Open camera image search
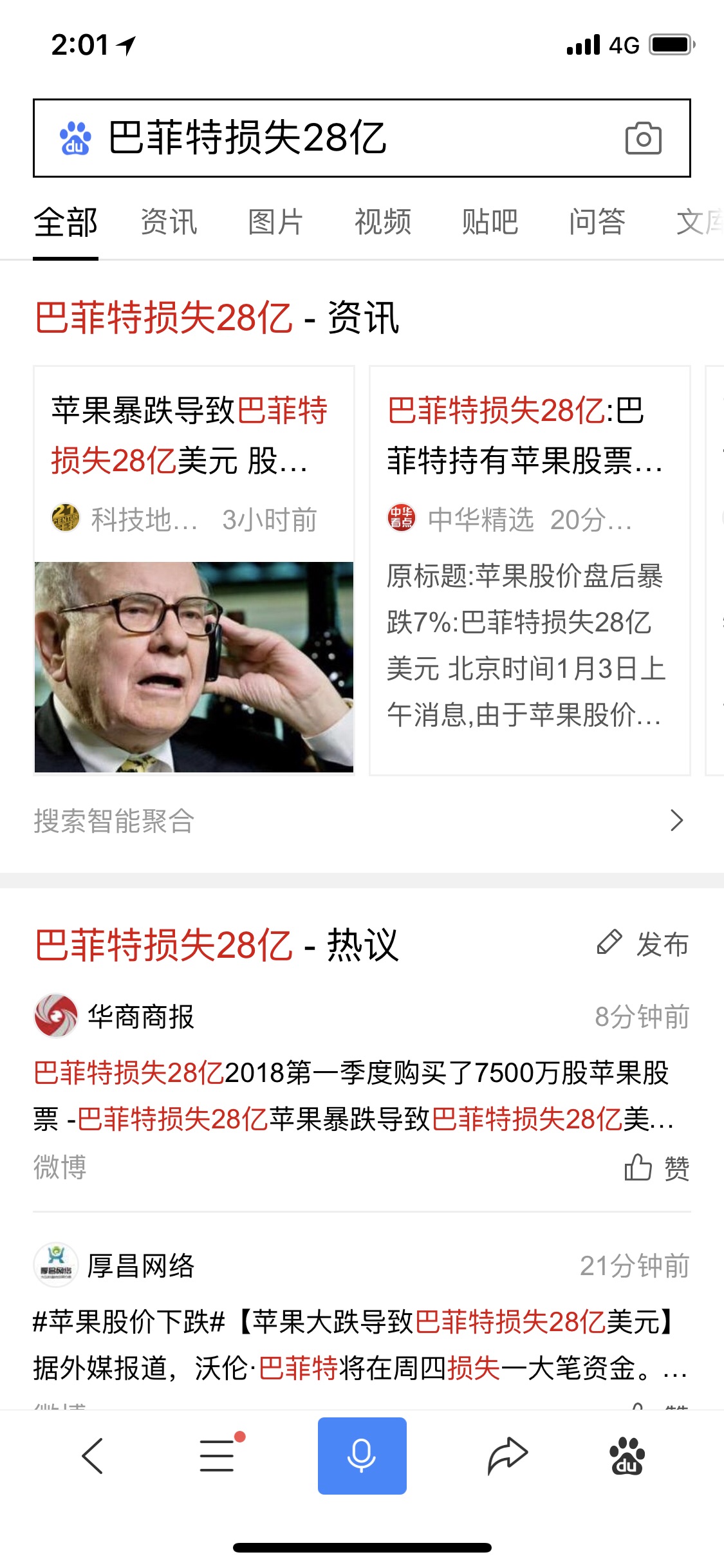Screen dimensions: 724x1568 coord(643,138)
